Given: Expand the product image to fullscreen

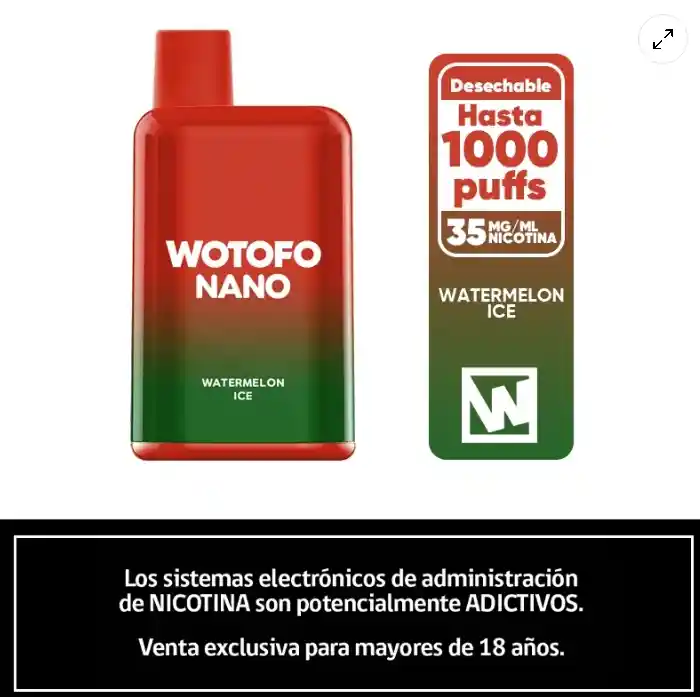Looking at the screenshot, I should 662,40.
